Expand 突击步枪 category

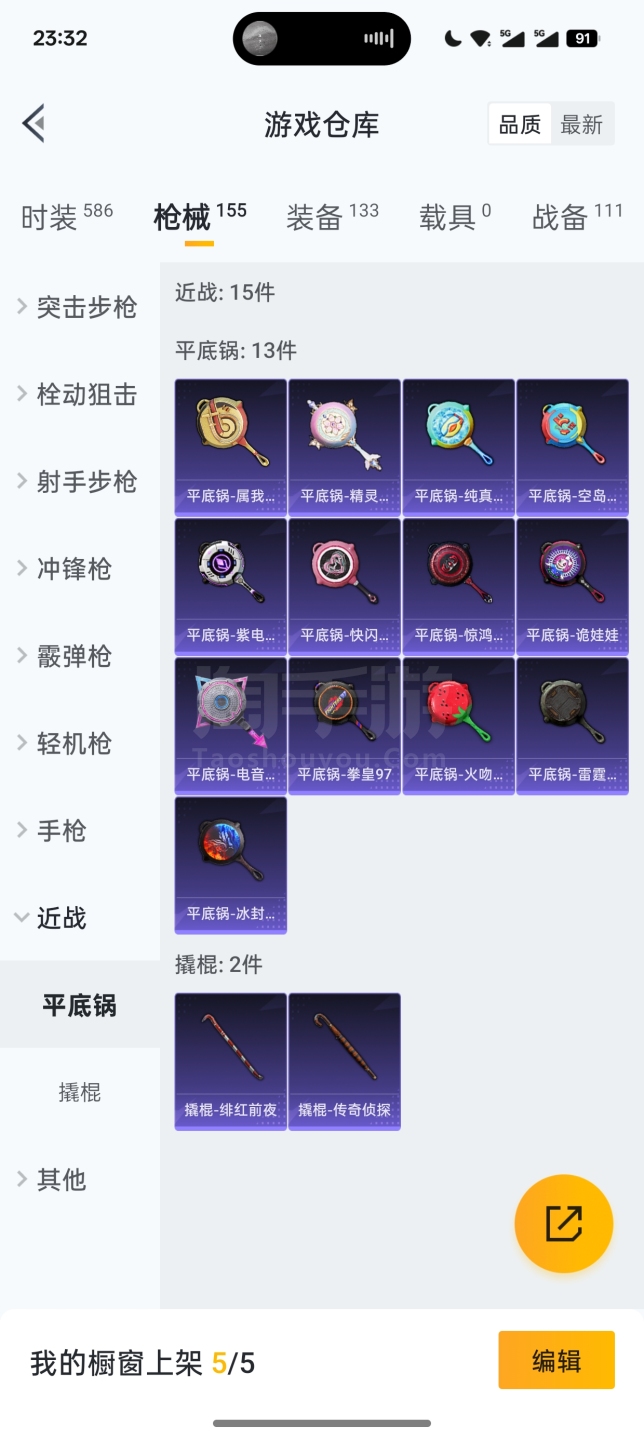[78, 308]
